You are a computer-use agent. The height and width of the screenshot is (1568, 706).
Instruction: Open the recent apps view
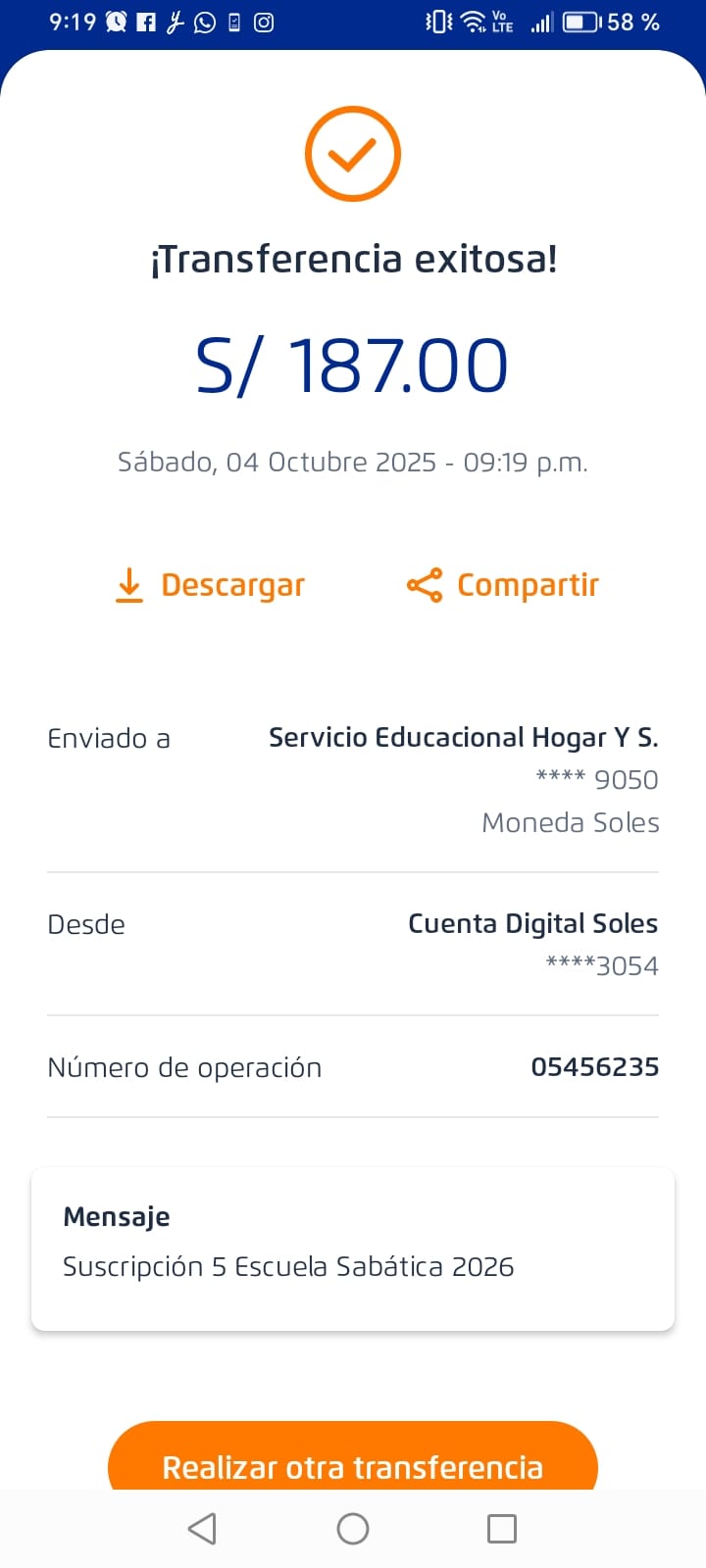click(501, 1528)
